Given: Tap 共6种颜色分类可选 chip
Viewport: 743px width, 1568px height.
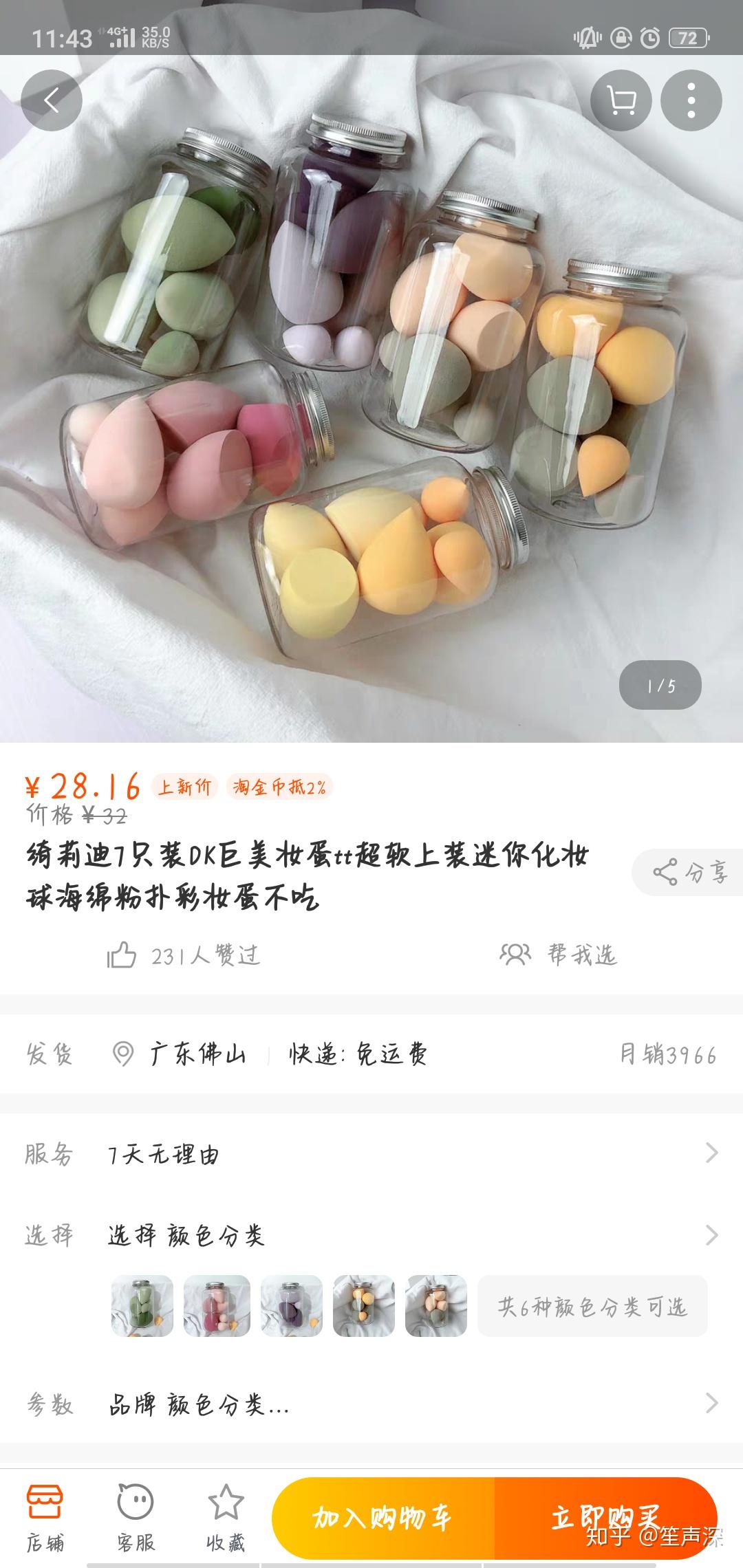Looking at the screenshot, I should coord(592,1306).
